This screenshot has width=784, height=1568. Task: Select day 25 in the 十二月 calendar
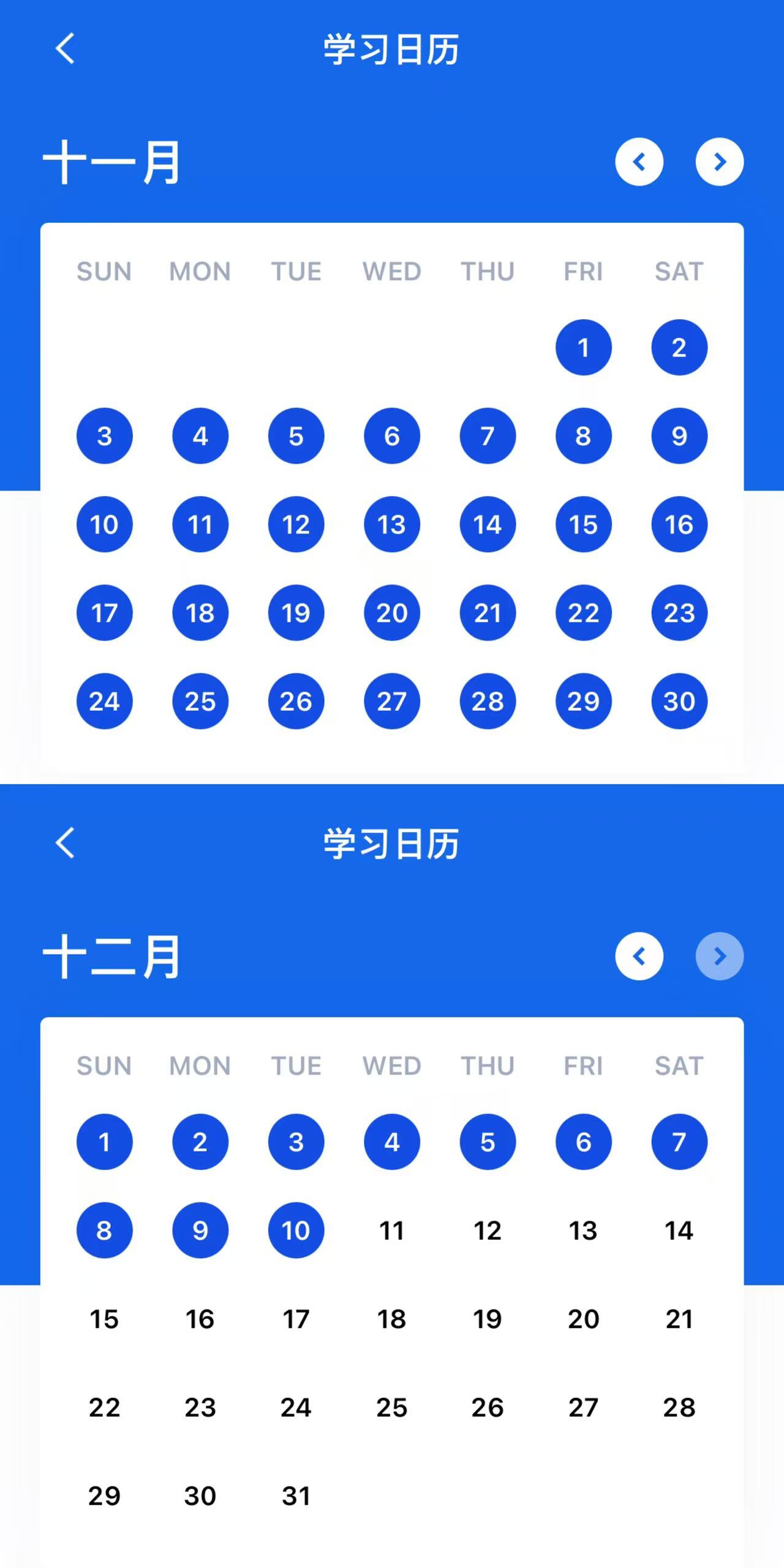click(391, 1407)
